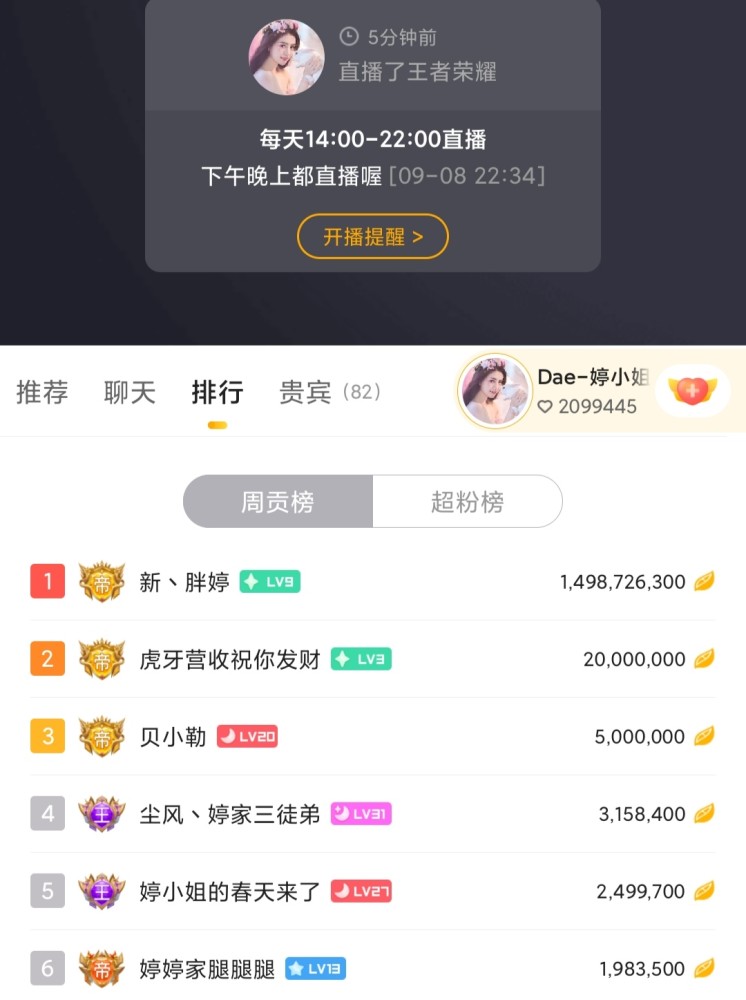Open 尘风丶婷家三徒弟 in the ranking
This screenshot has width=746, height=1000.
click(x=230, y=814)
